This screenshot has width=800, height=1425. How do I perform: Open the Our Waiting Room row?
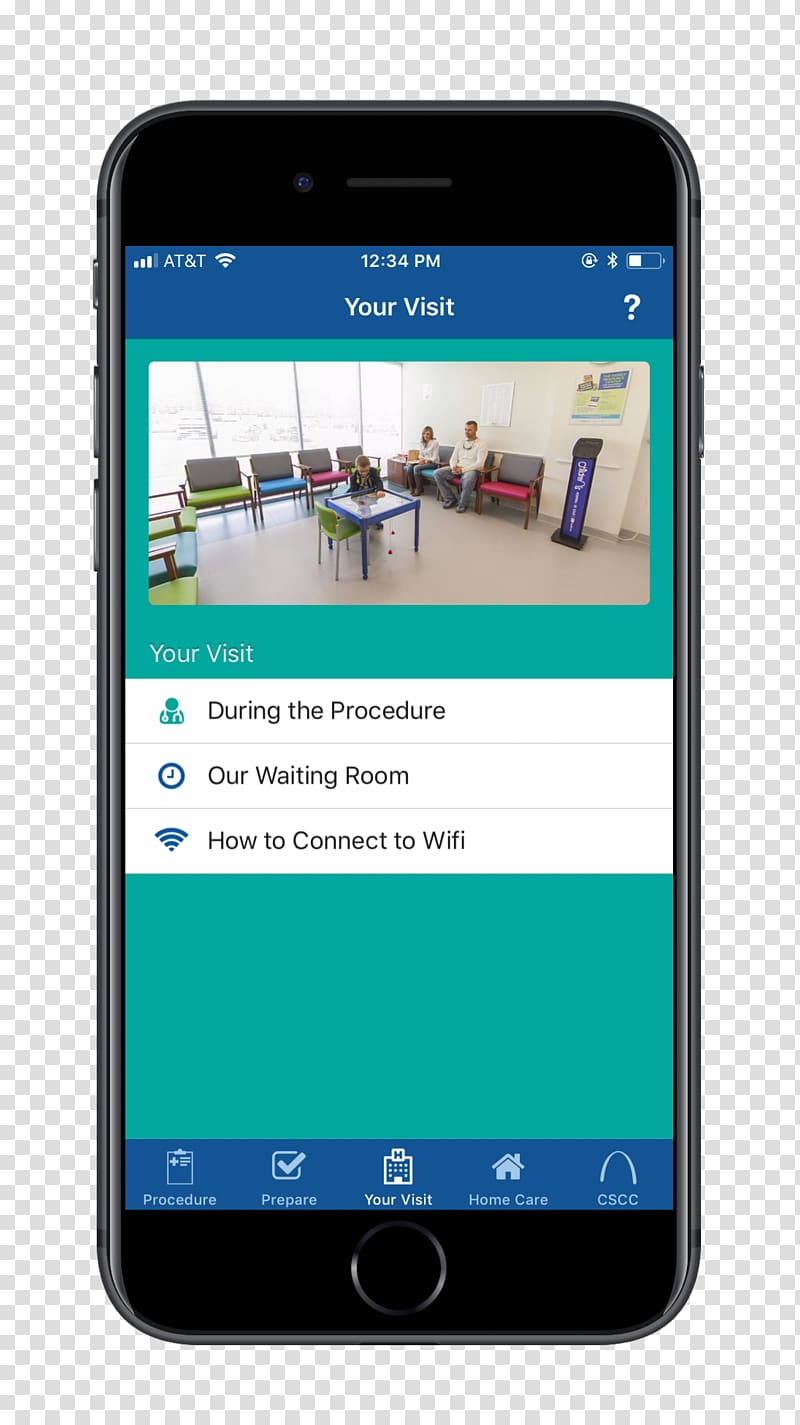click(x=399, y=776)
